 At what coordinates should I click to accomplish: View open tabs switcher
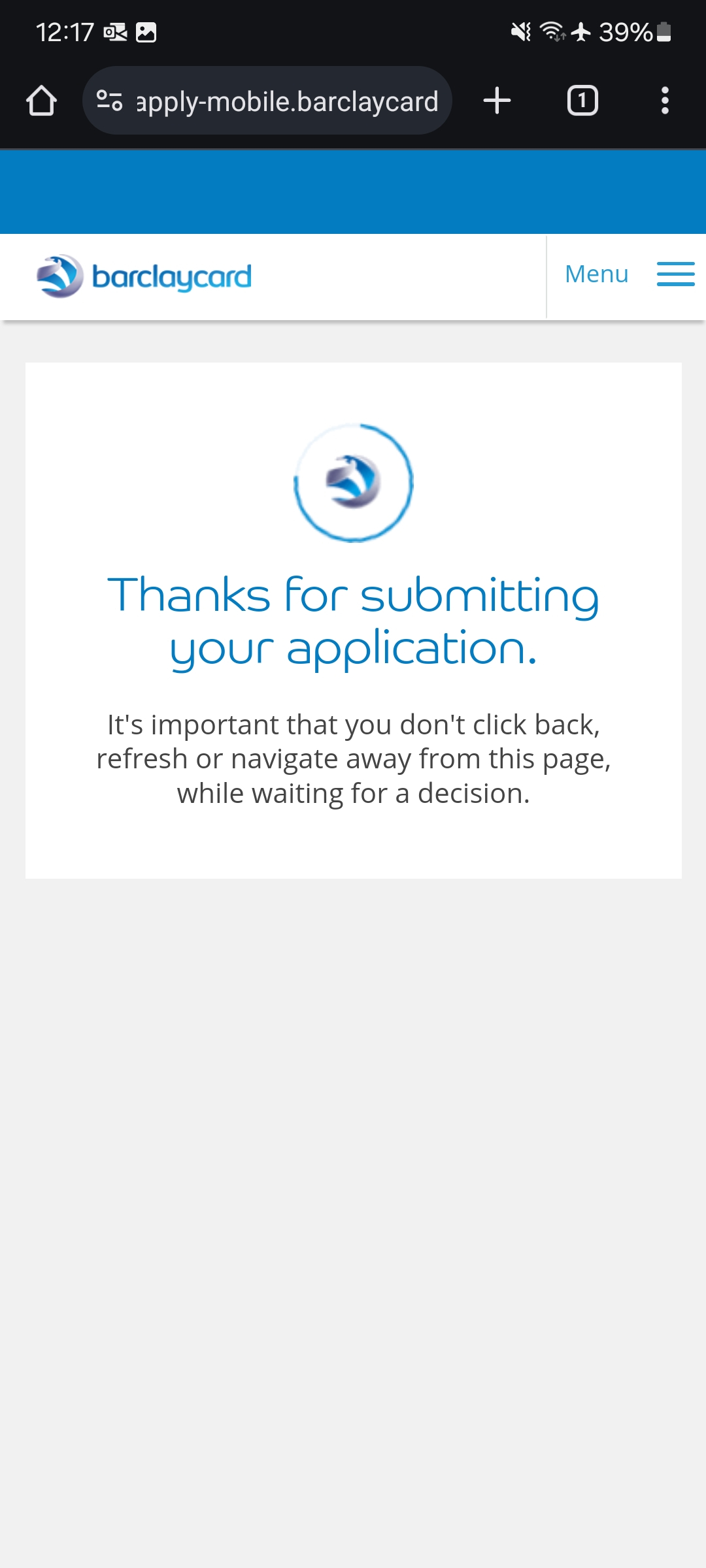point(582,101)
